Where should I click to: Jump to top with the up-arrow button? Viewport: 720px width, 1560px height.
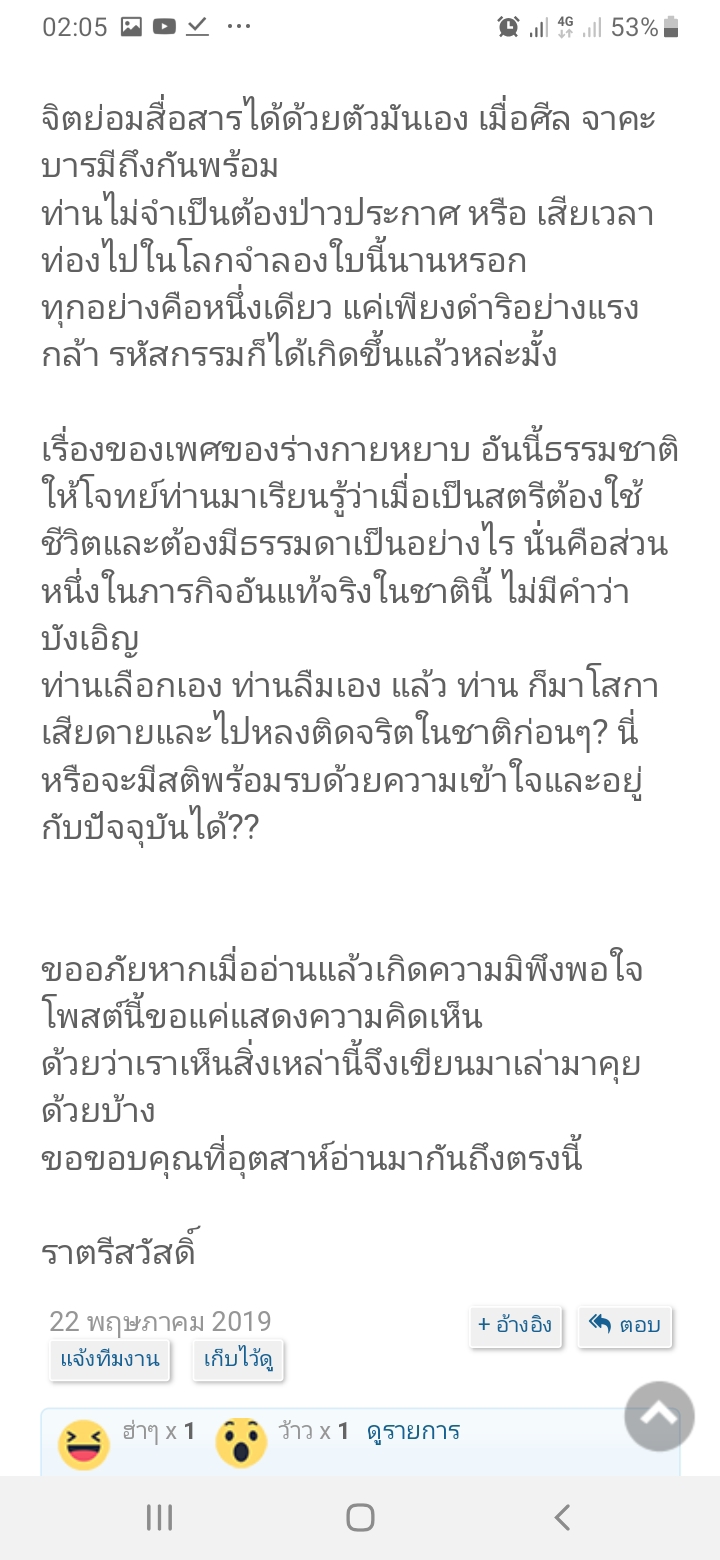[659, 1416]
